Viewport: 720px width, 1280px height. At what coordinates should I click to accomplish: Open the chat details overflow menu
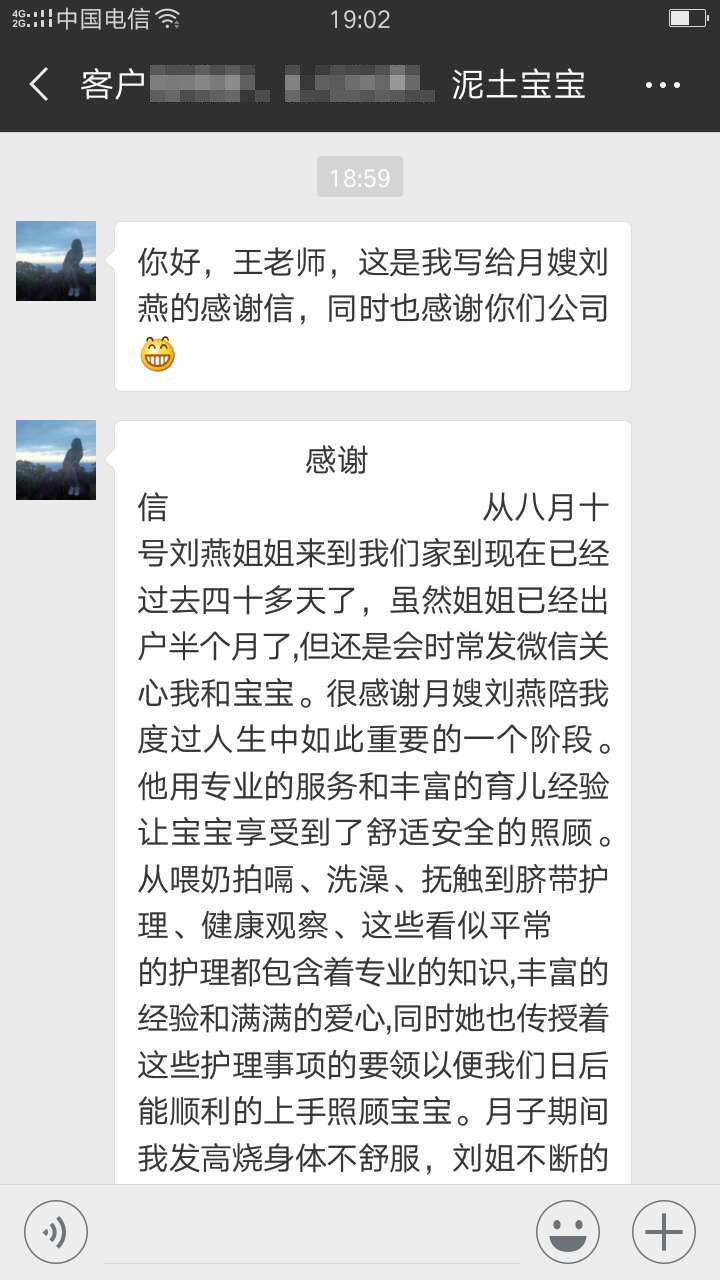click(x=662, y=86)
